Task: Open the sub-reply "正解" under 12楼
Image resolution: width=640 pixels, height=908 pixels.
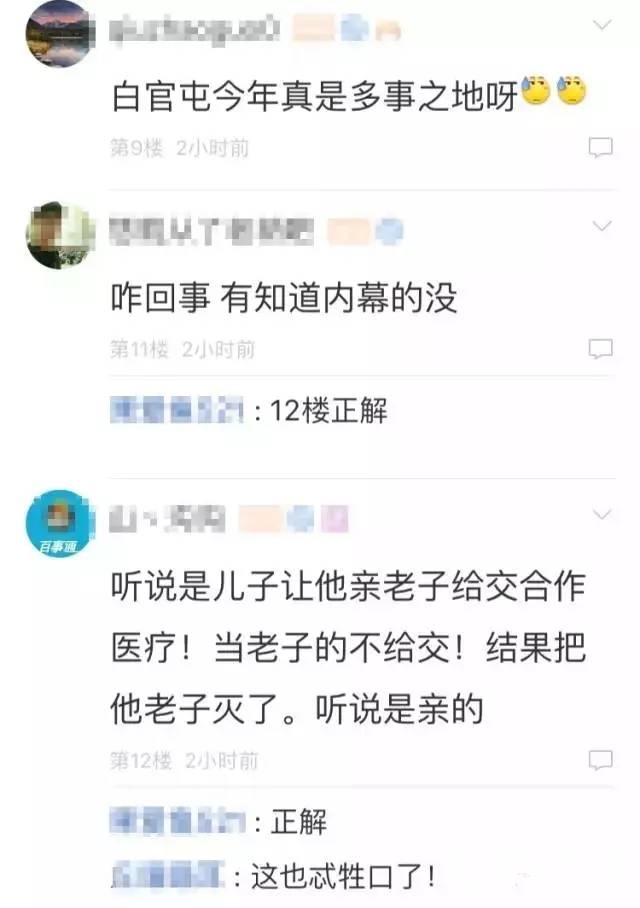Action: point(299,823)
